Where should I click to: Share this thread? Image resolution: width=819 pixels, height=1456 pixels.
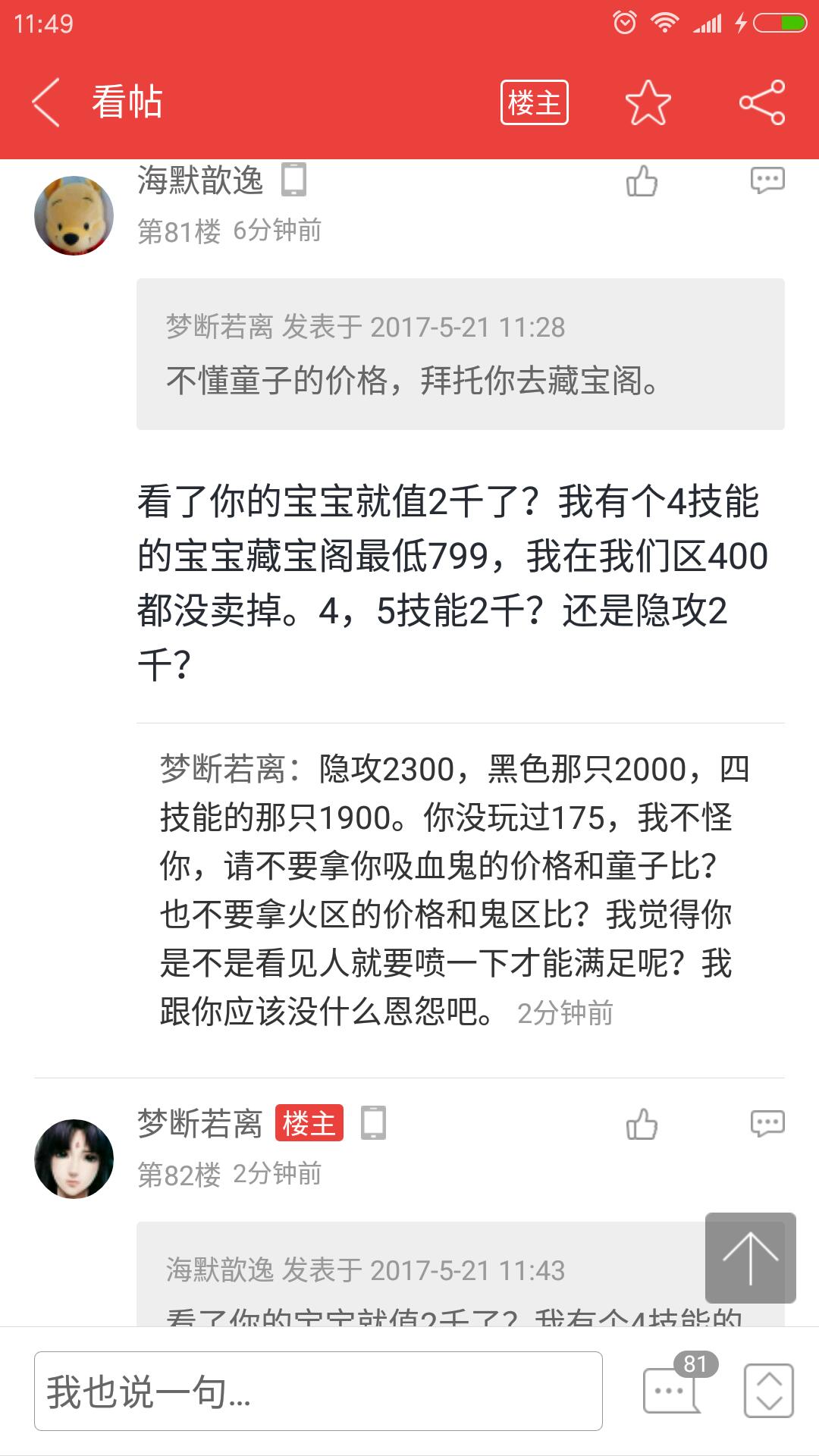point(762,102)
